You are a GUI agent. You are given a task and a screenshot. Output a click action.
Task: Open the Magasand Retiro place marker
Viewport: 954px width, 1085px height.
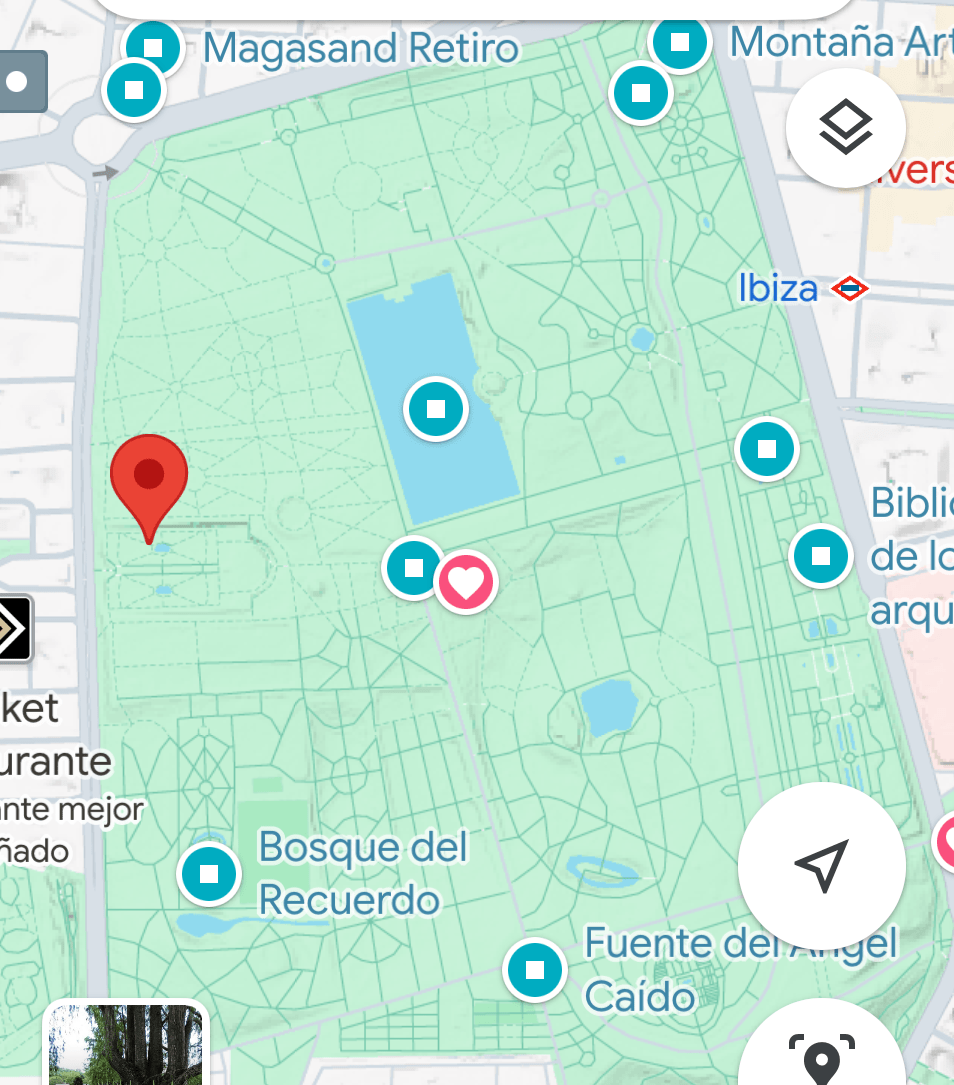(153, 47)
